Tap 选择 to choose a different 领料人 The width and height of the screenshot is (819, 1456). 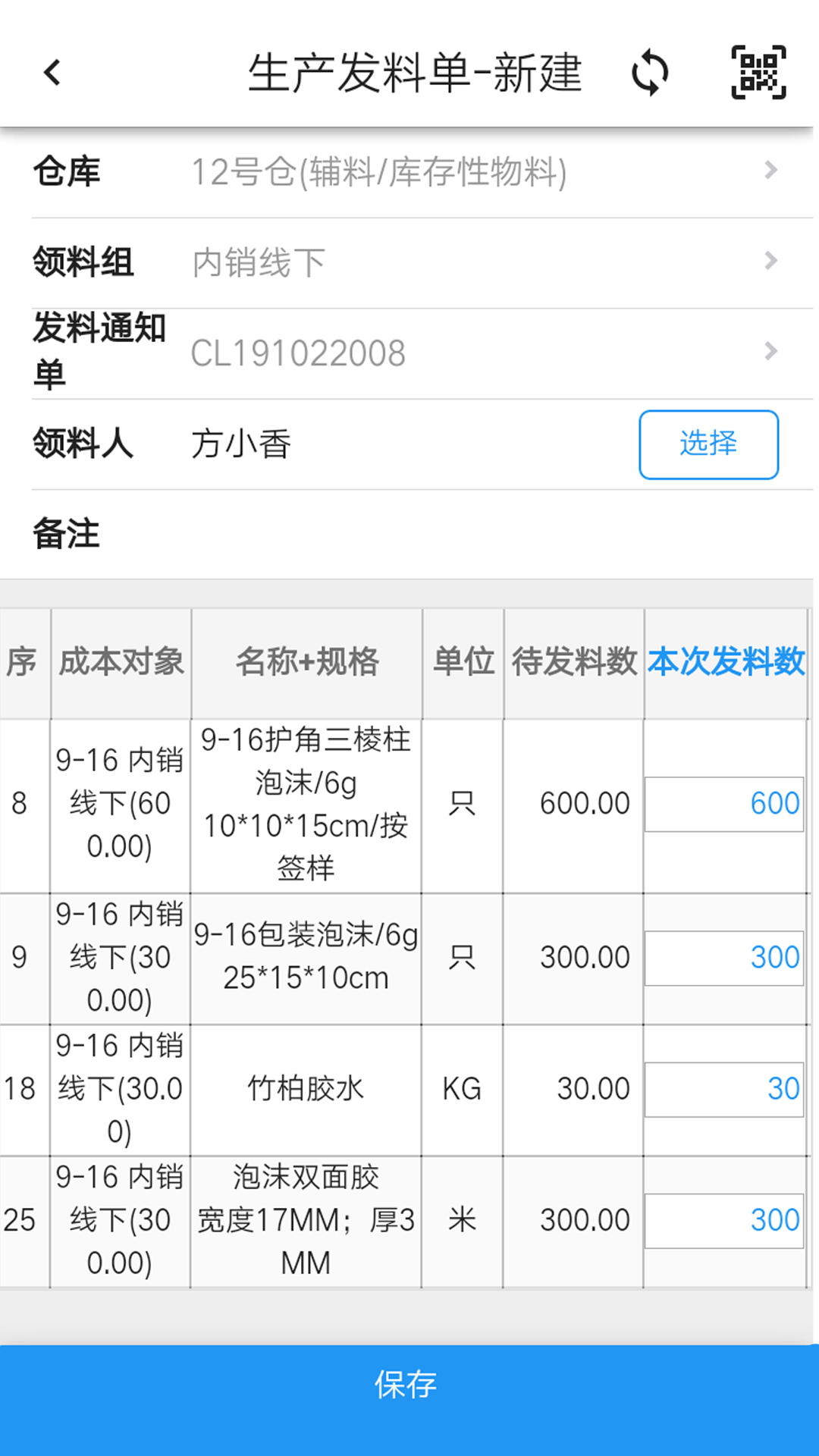click(708, 445)
